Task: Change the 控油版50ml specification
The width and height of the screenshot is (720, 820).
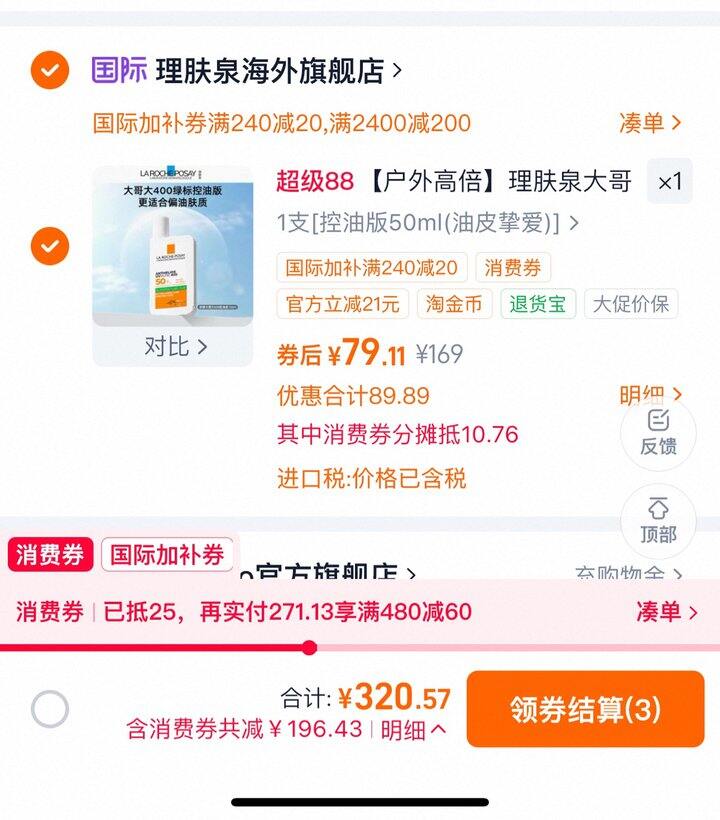Action: [x=426, y=222]
